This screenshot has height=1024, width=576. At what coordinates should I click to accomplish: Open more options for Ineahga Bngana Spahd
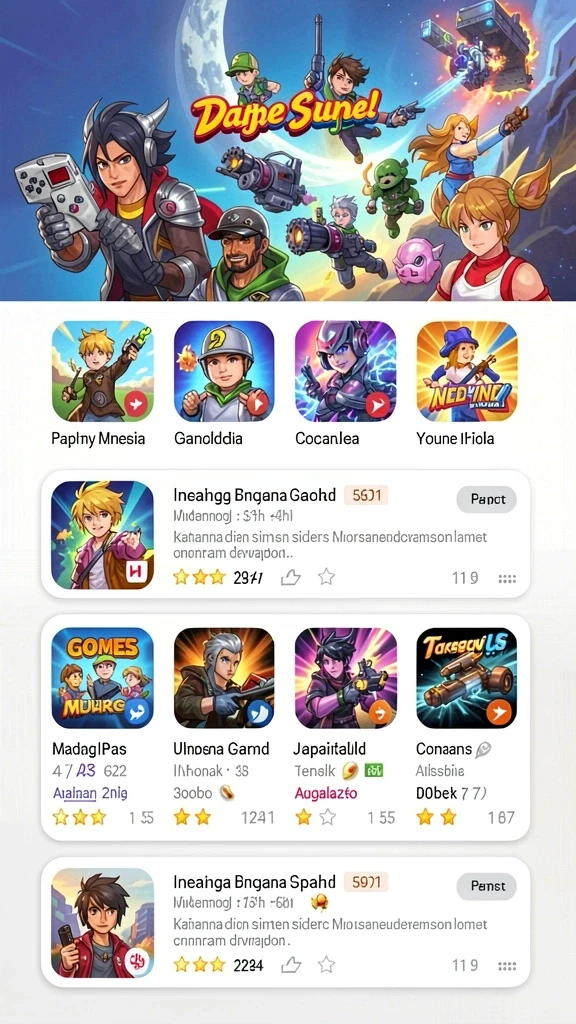click(x=507, y=965)
